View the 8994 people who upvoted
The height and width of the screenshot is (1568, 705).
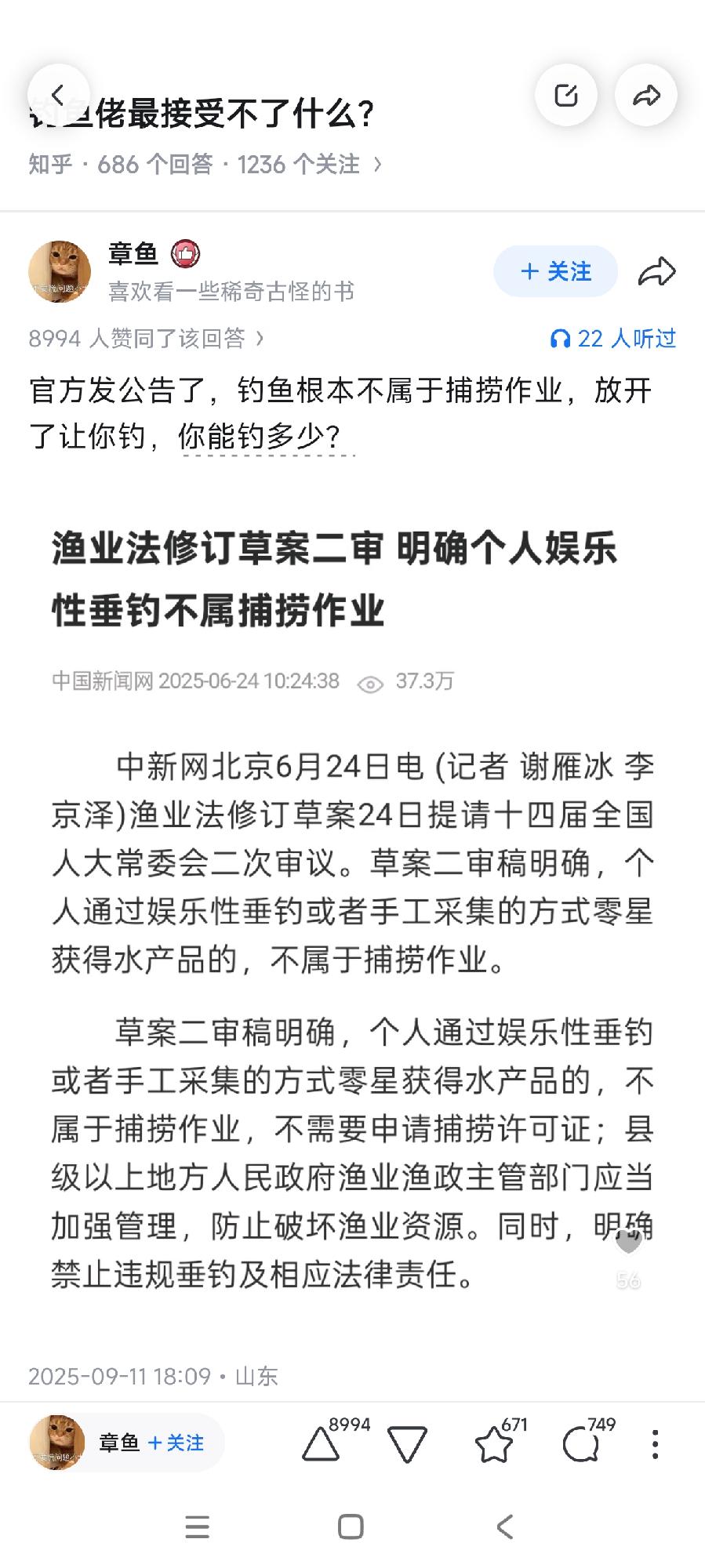(x=146, y=339)
